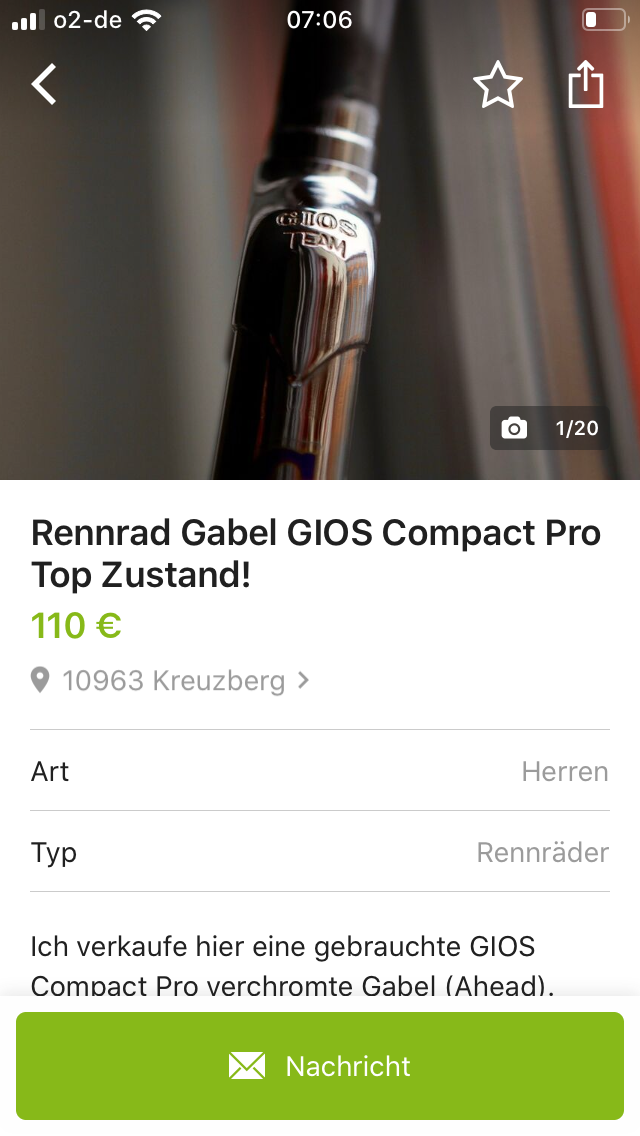Send the seller a Nachricht
The image size is (640, 1136).
[x=320, y=1066]
